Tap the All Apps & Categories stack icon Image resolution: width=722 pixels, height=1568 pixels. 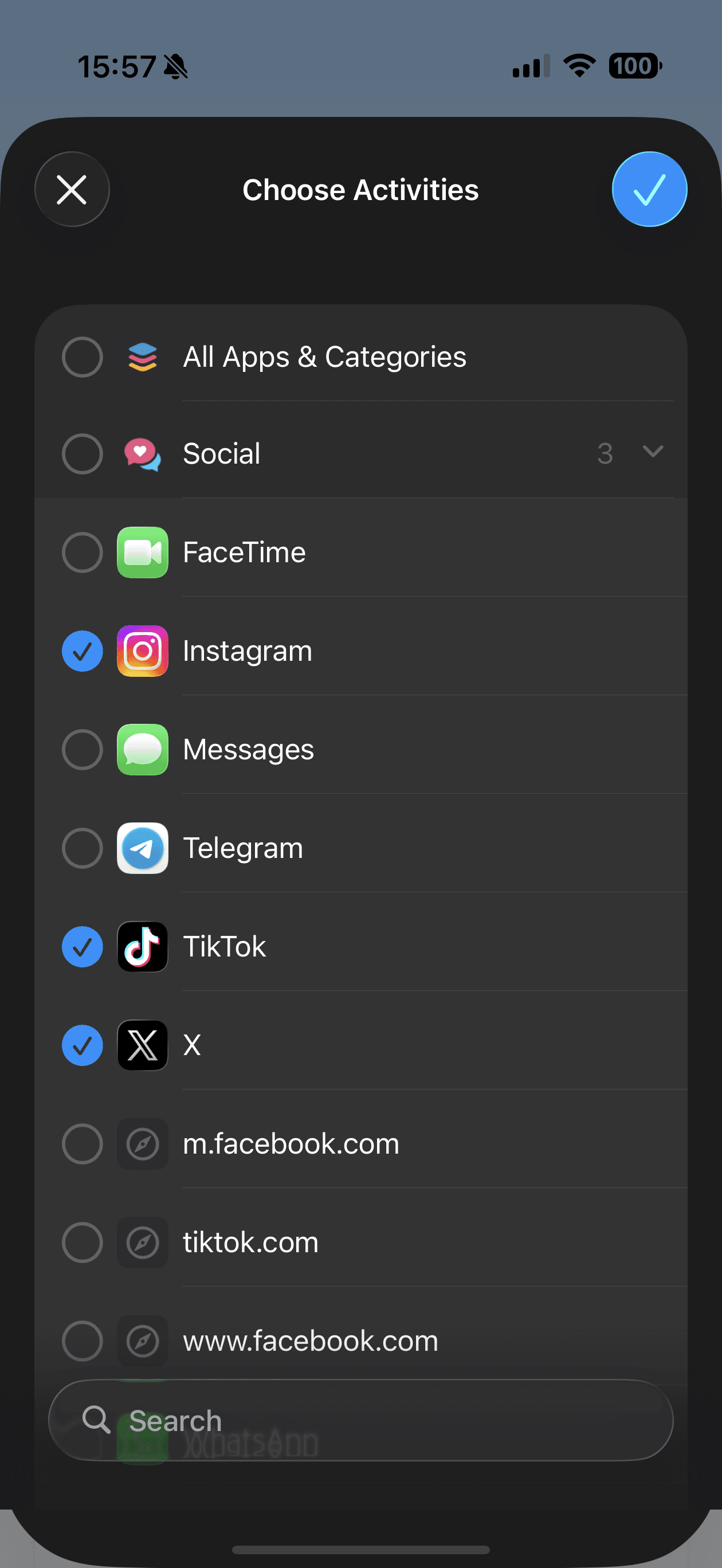(x=143, y=356)
